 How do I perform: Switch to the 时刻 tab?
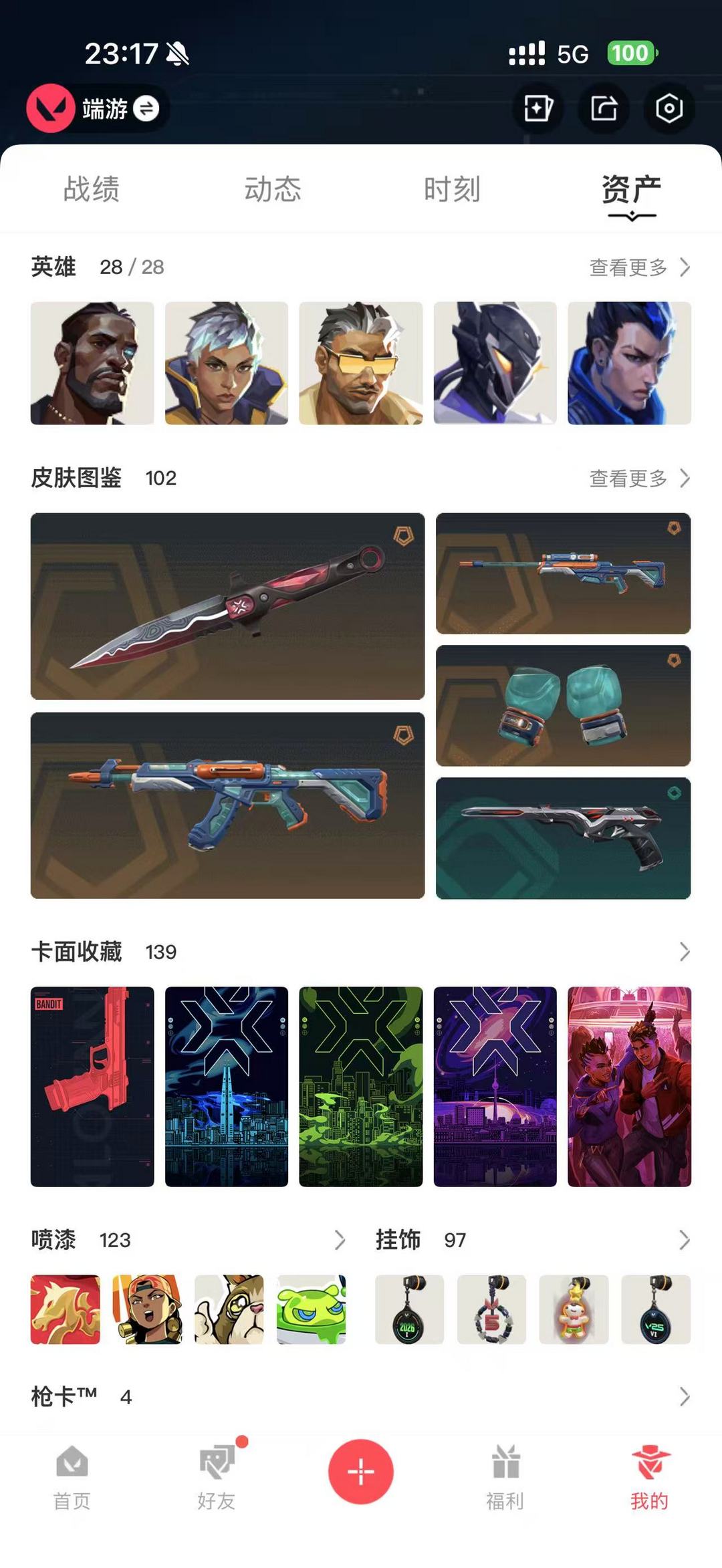452,190
